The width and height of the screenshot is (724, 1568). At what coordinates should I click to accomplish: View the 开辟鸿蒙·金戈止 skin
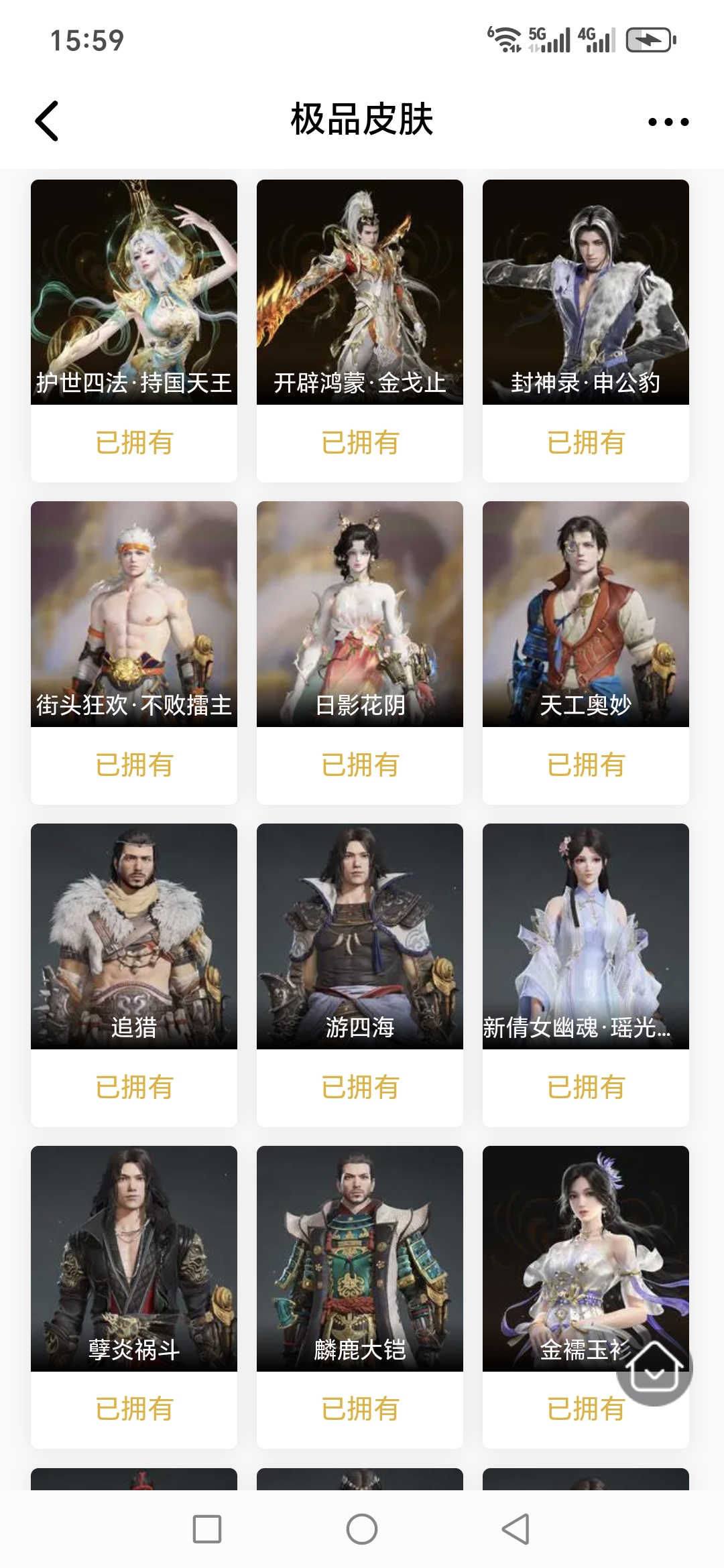(360, 292)
